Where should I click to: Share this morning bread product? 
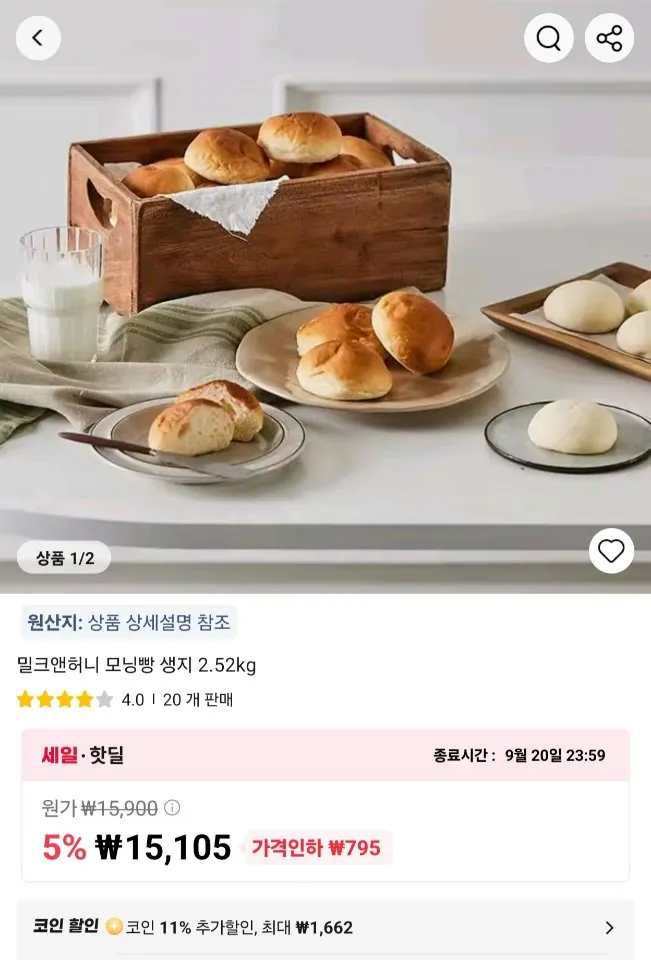609,38
